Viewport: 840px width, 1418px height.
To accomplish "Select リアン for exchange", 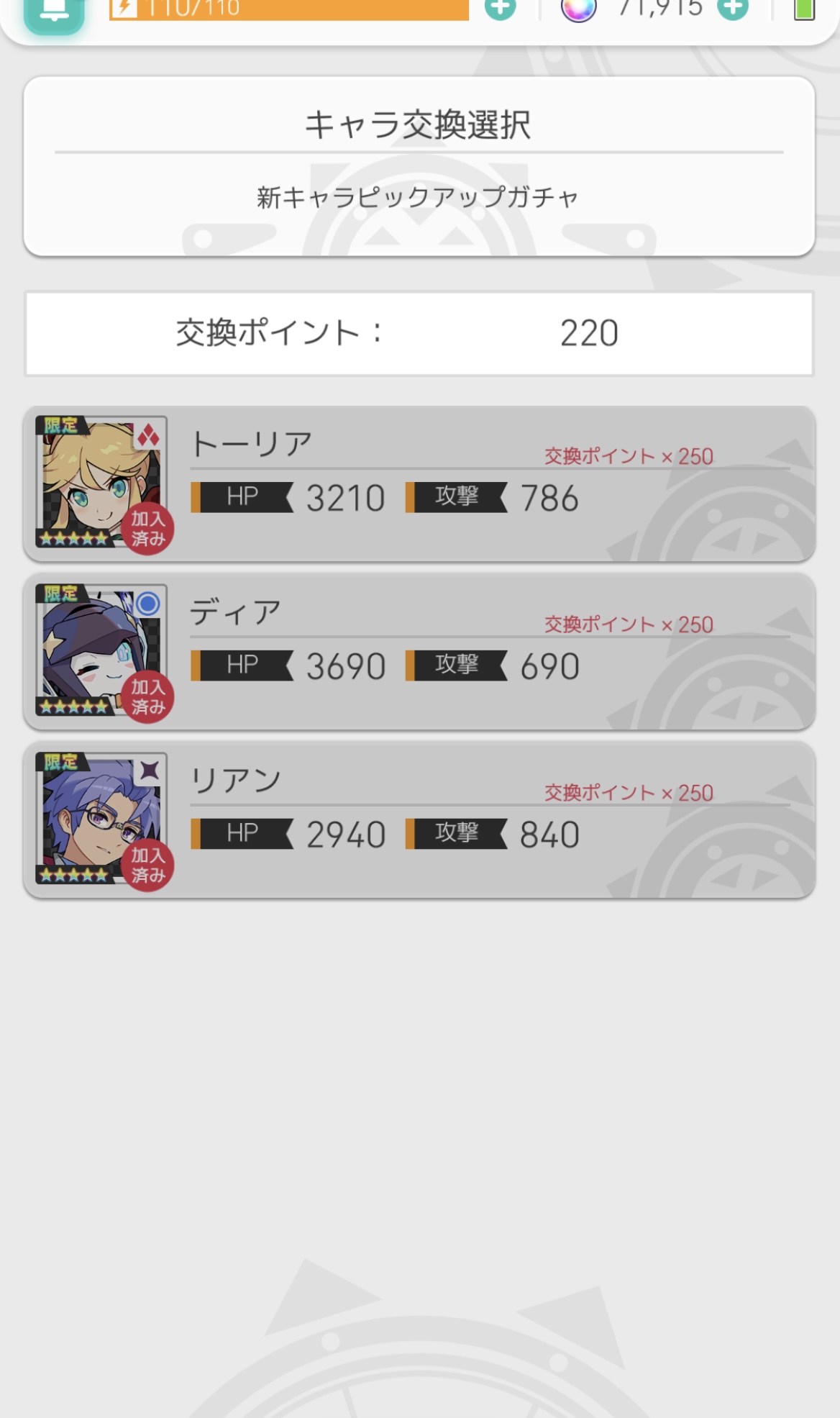I will click(419, 820).
